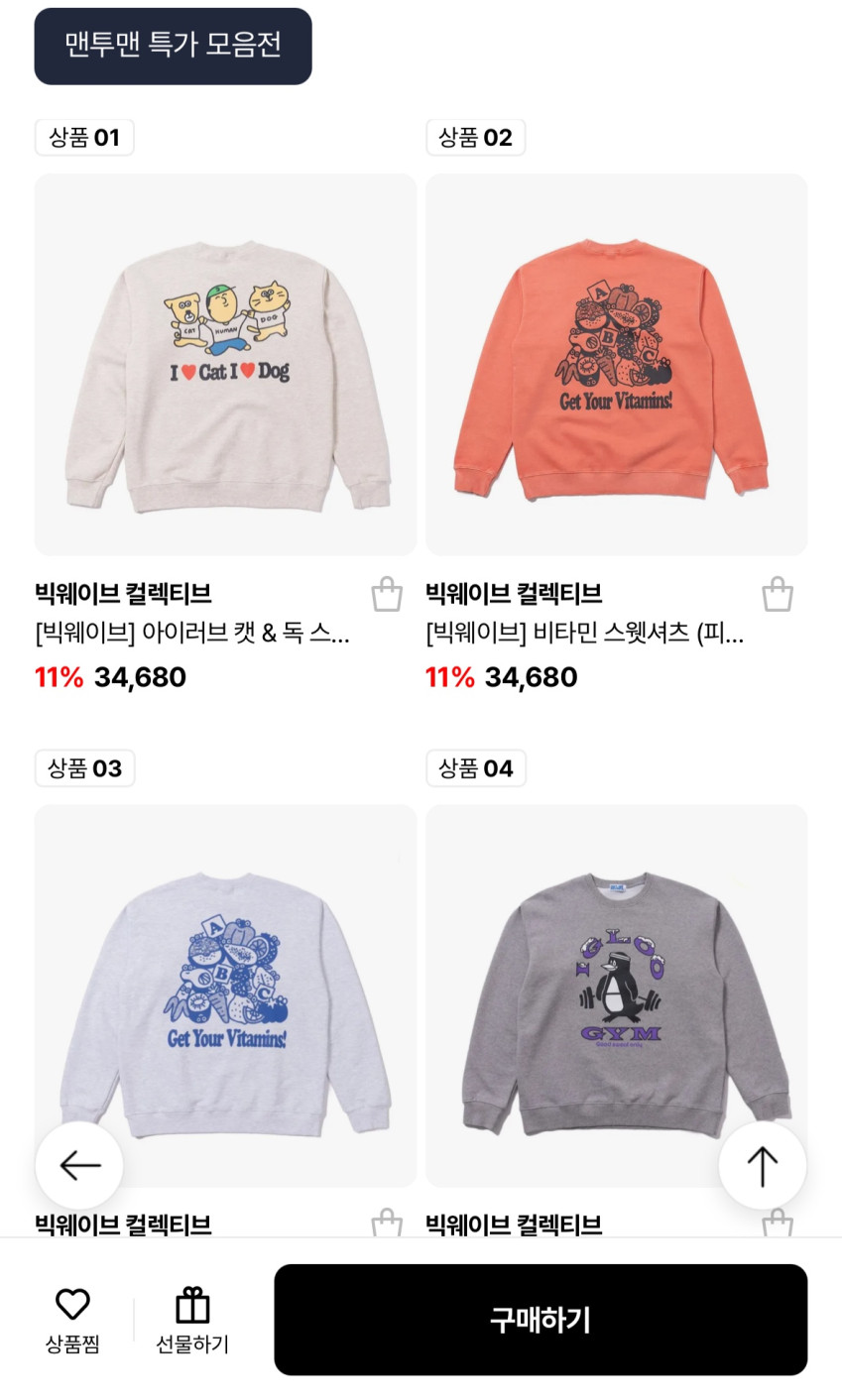Go back with the left arrow button
Image resolution: width=842 pixels, height=1400 pixels.
tap(79, 1166)
